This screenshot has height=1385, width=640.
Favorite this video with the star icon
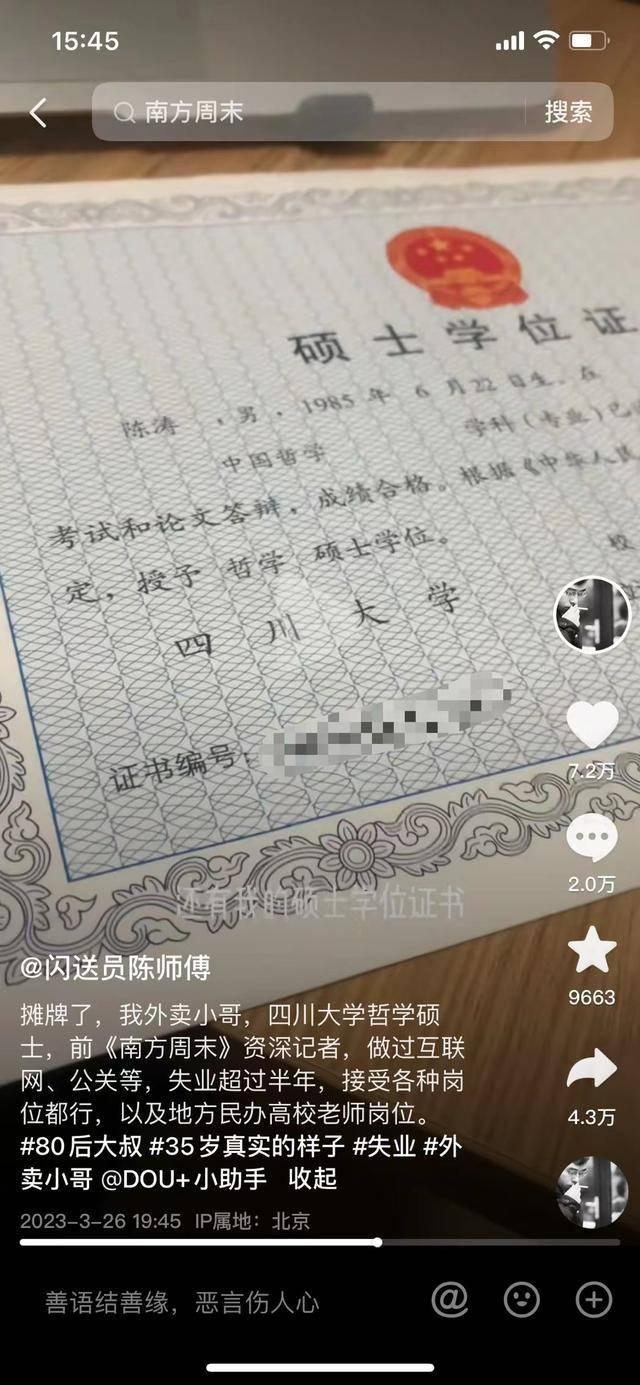pyautogui.click(x=592, y=950)
